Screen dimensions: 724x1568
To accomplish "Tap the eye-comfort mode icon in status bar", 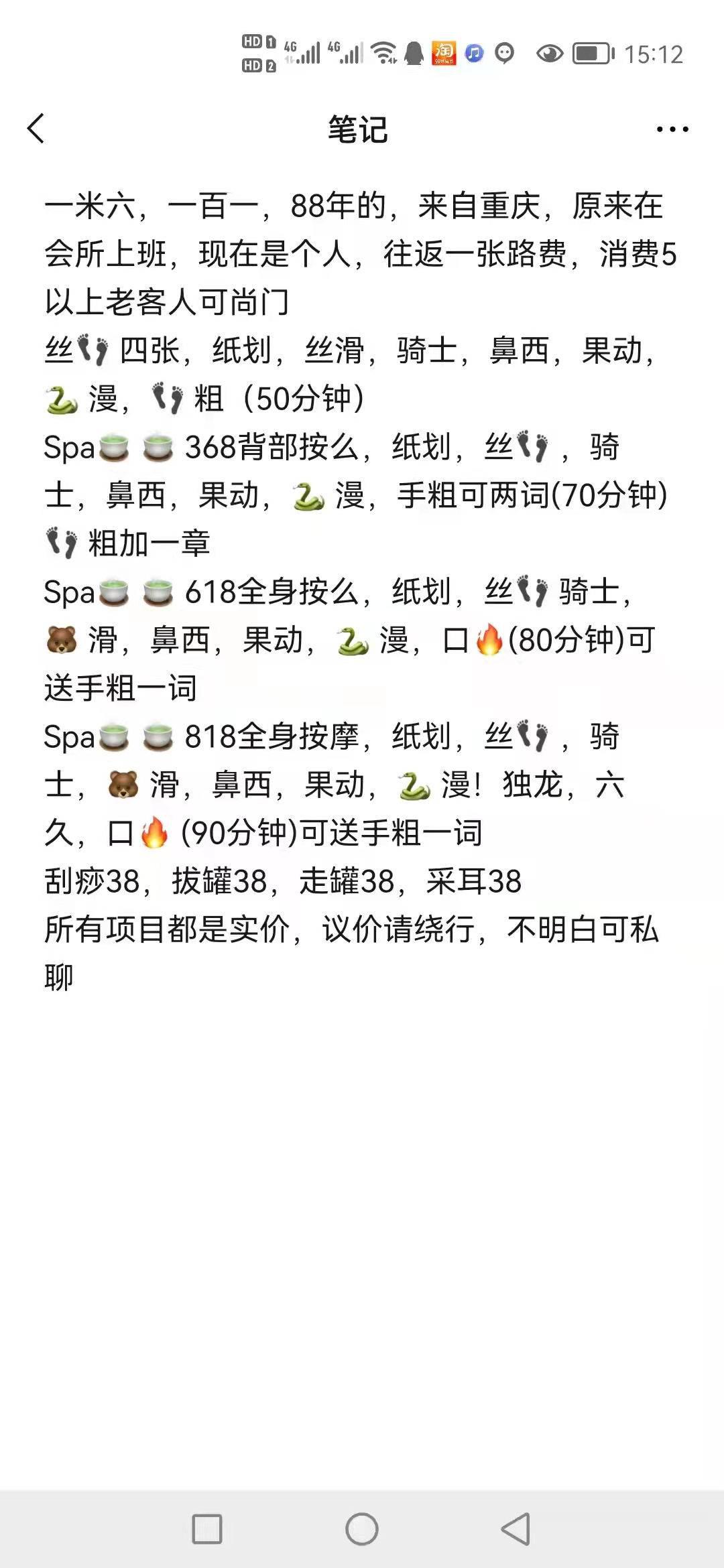I will point(549,54).
